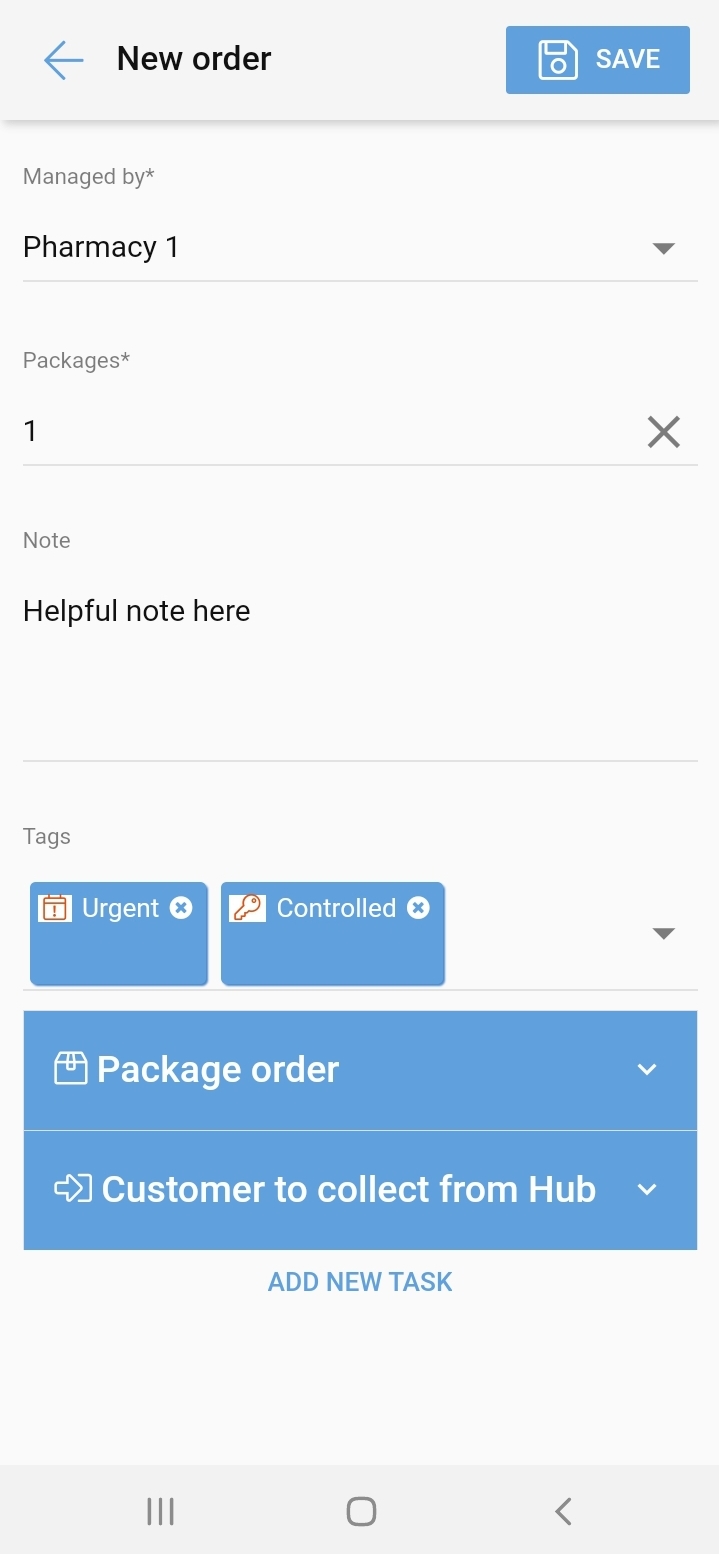Image resolution: width=719 pixels, height=1554 pixels.
Task: Save the new order
Action: click(x=597, y=60)
